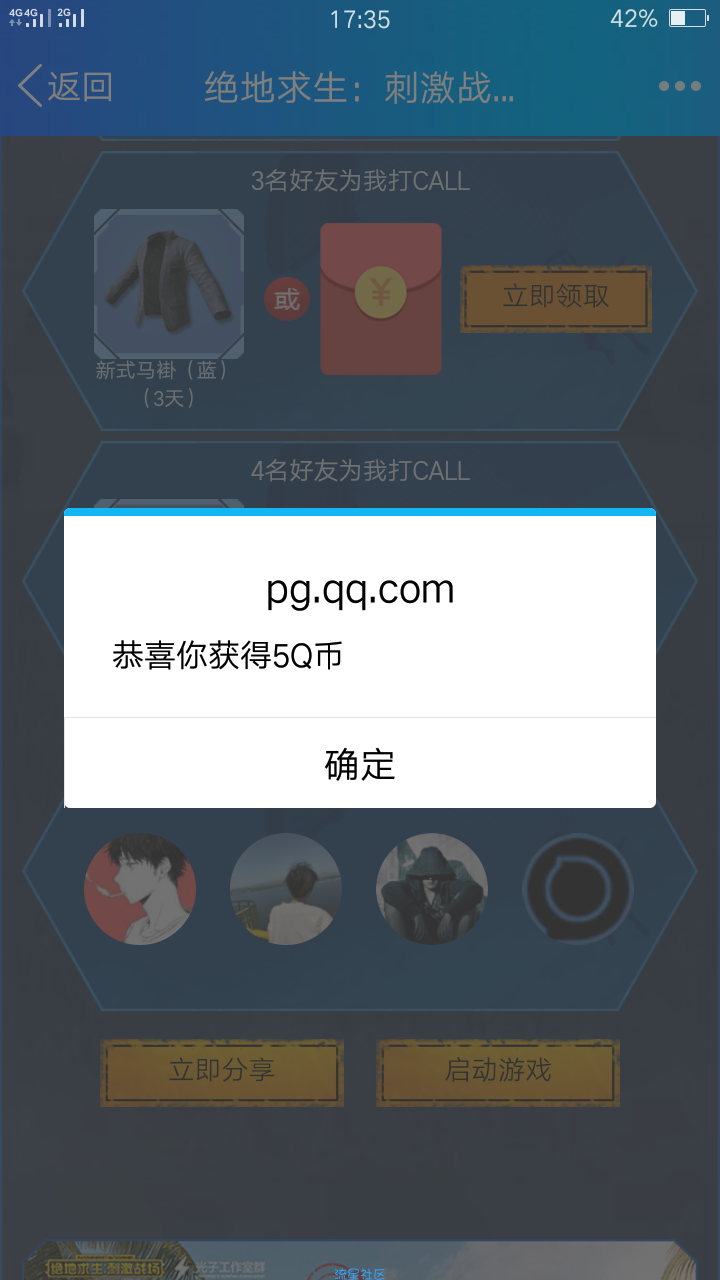Claim the reward via 立即领取
720x1280 pixels.
tap(555, 297)
